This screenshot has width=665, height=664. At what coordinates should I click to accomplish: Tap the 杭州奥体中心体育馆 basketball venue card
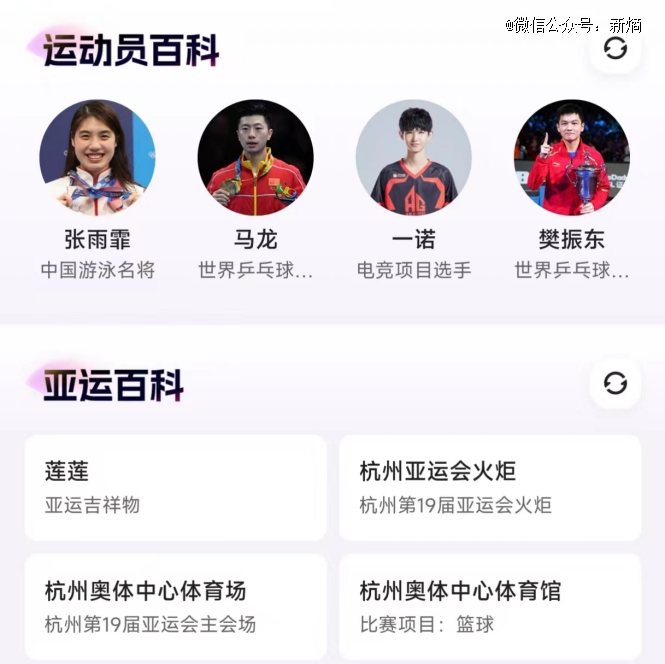pos(490,606)
